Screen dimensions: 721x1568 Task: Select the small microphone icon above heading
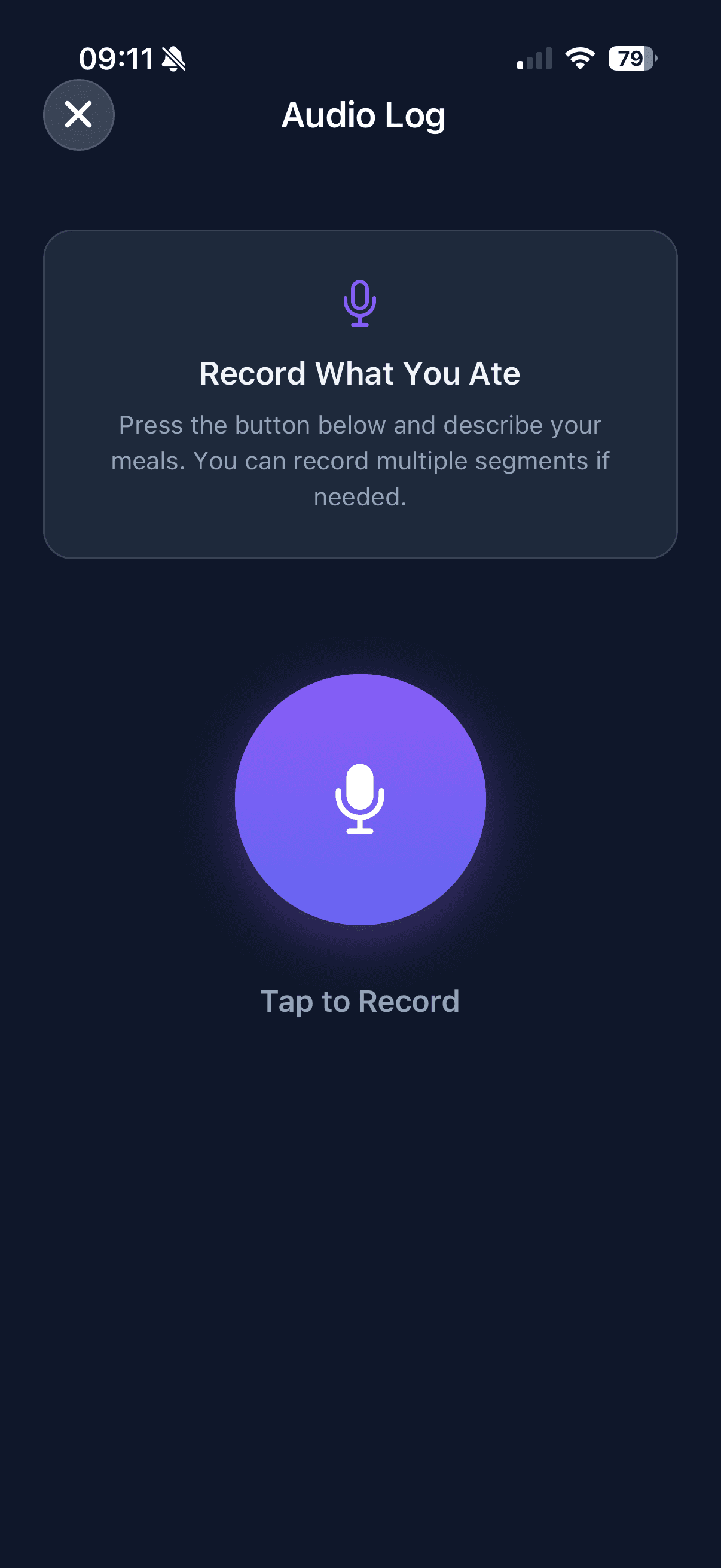(x=360, y=303)
